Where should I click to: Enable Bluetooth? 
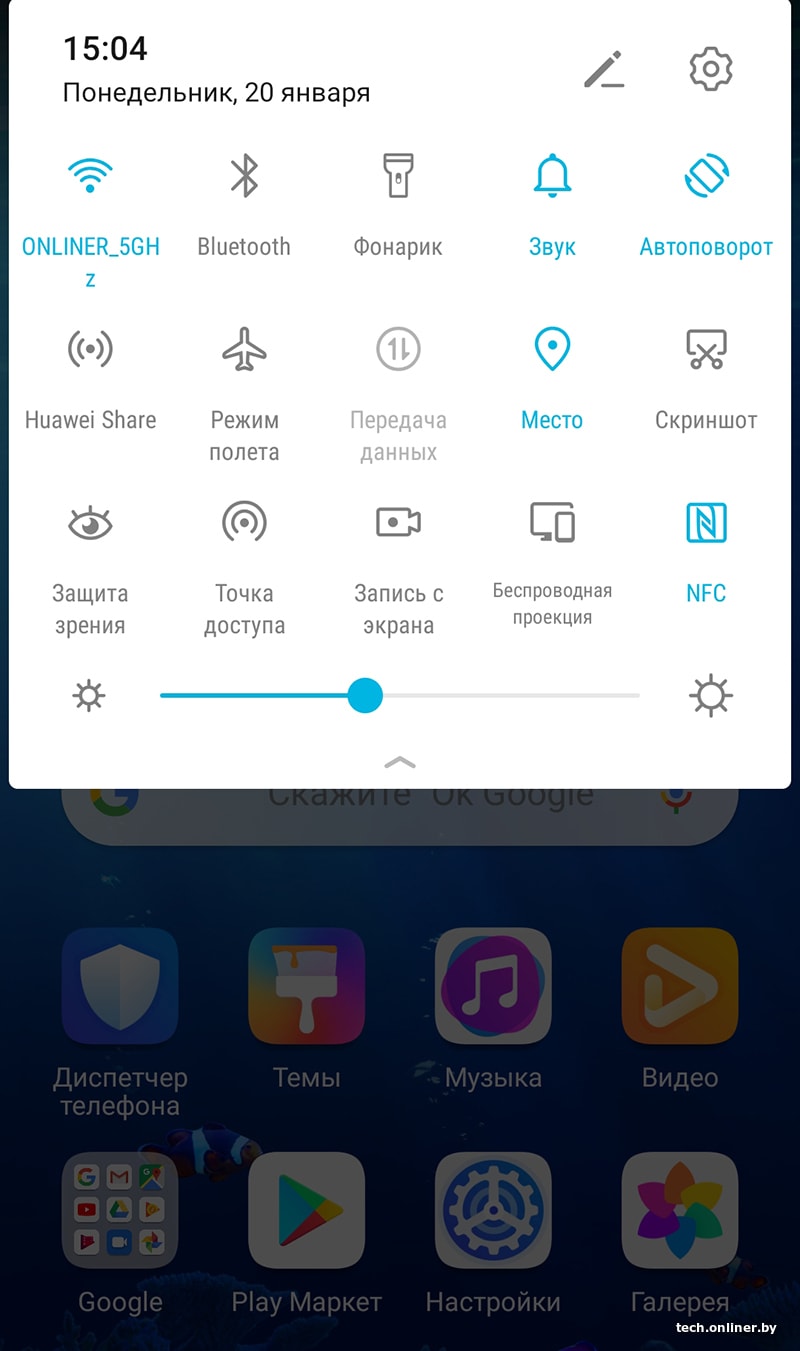(x=244, y=176)
